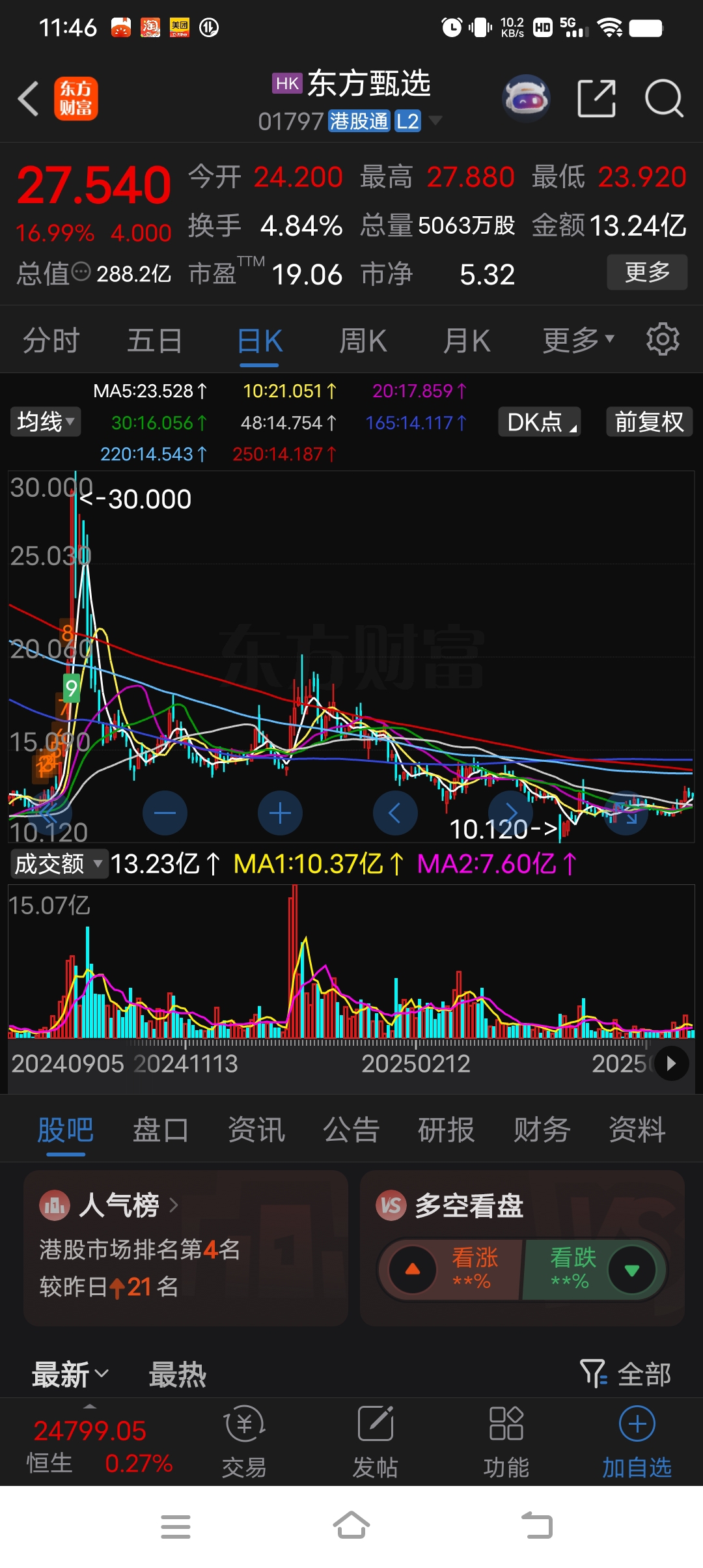Zoom out the chart with minus button
The image size is (703, 1568).
[165, 813]
